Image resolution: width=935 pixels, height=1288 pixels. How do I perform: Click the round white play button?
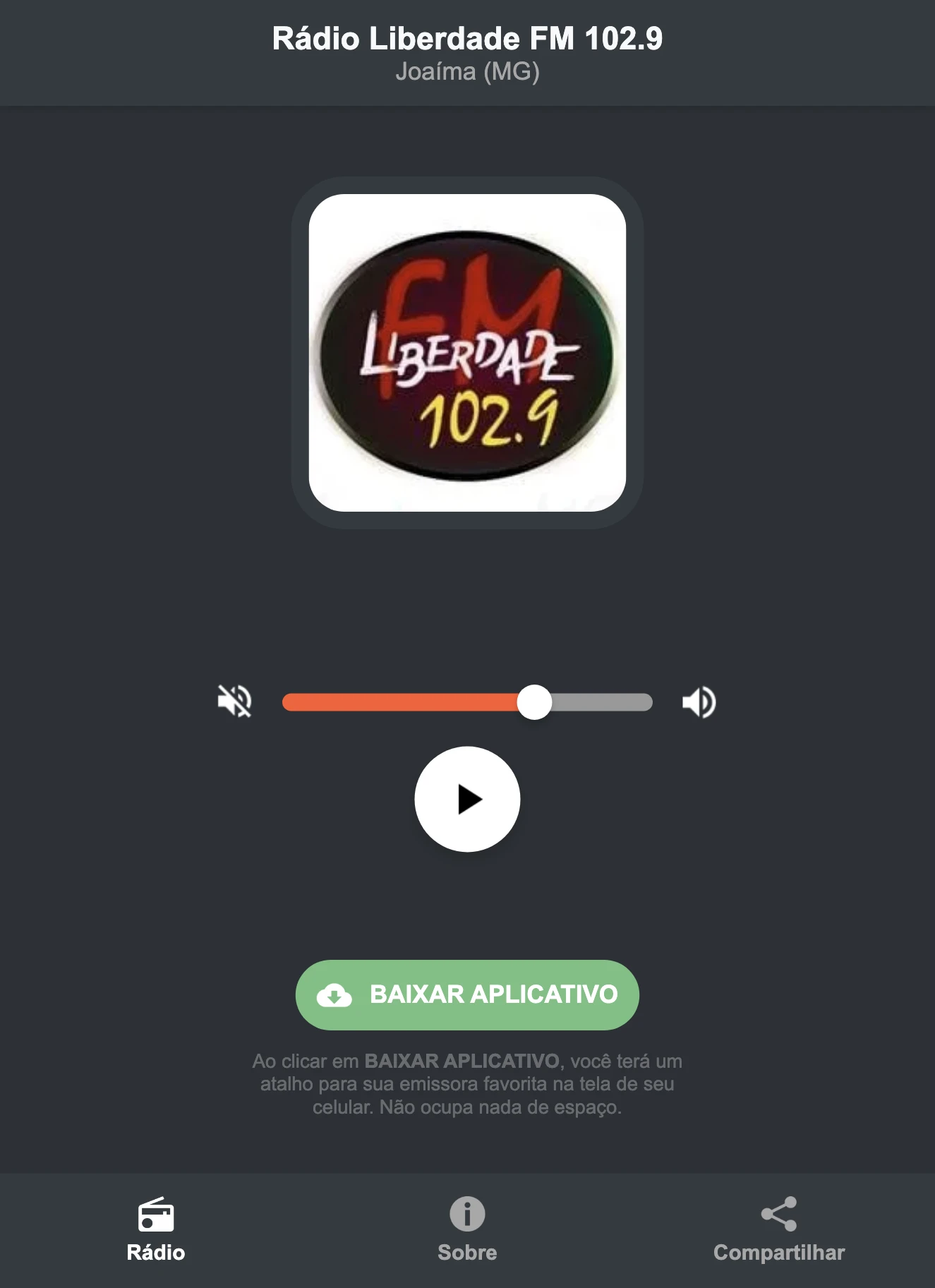tap(467, 798)
